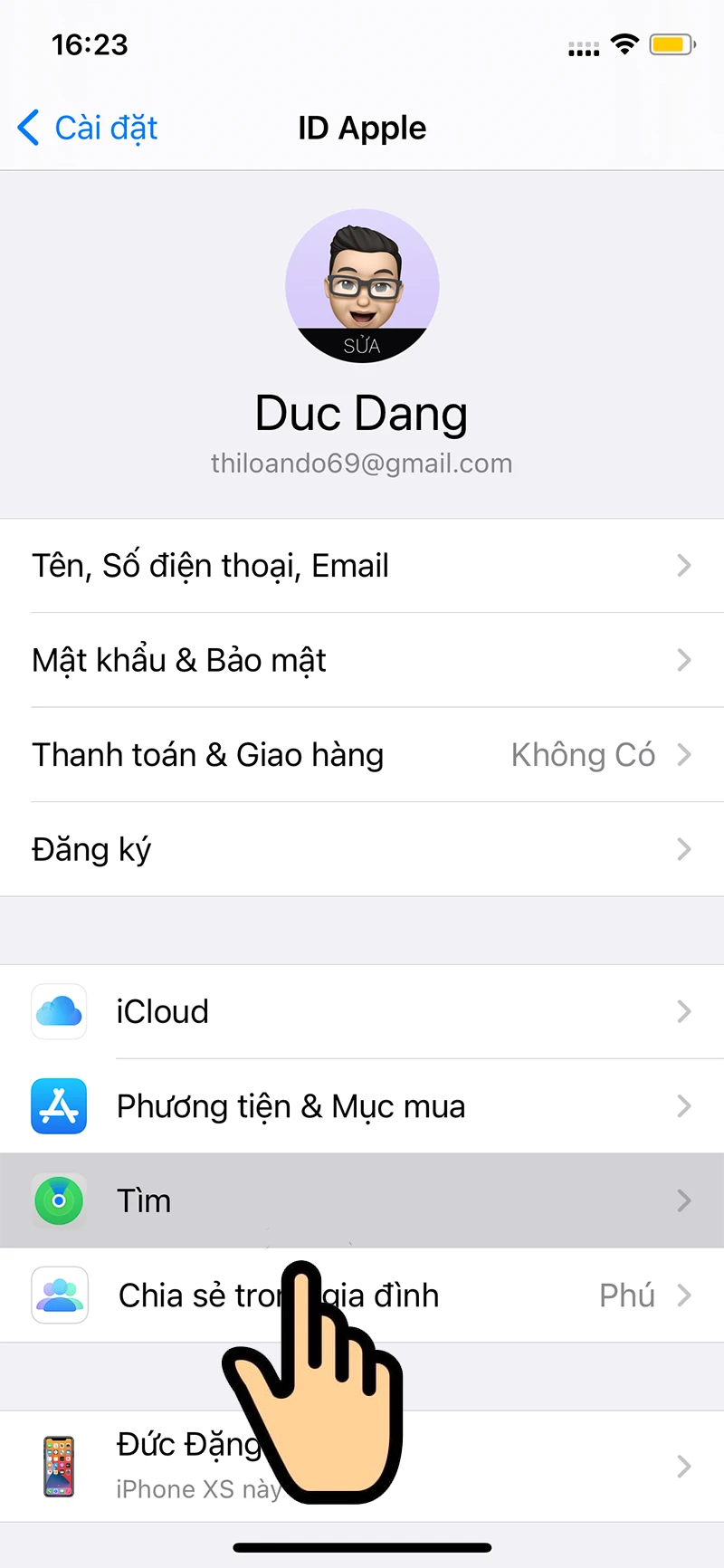Screen dimensions: 724x1568
Task: Open the Đăng ký section
Action: click(90, 849)
